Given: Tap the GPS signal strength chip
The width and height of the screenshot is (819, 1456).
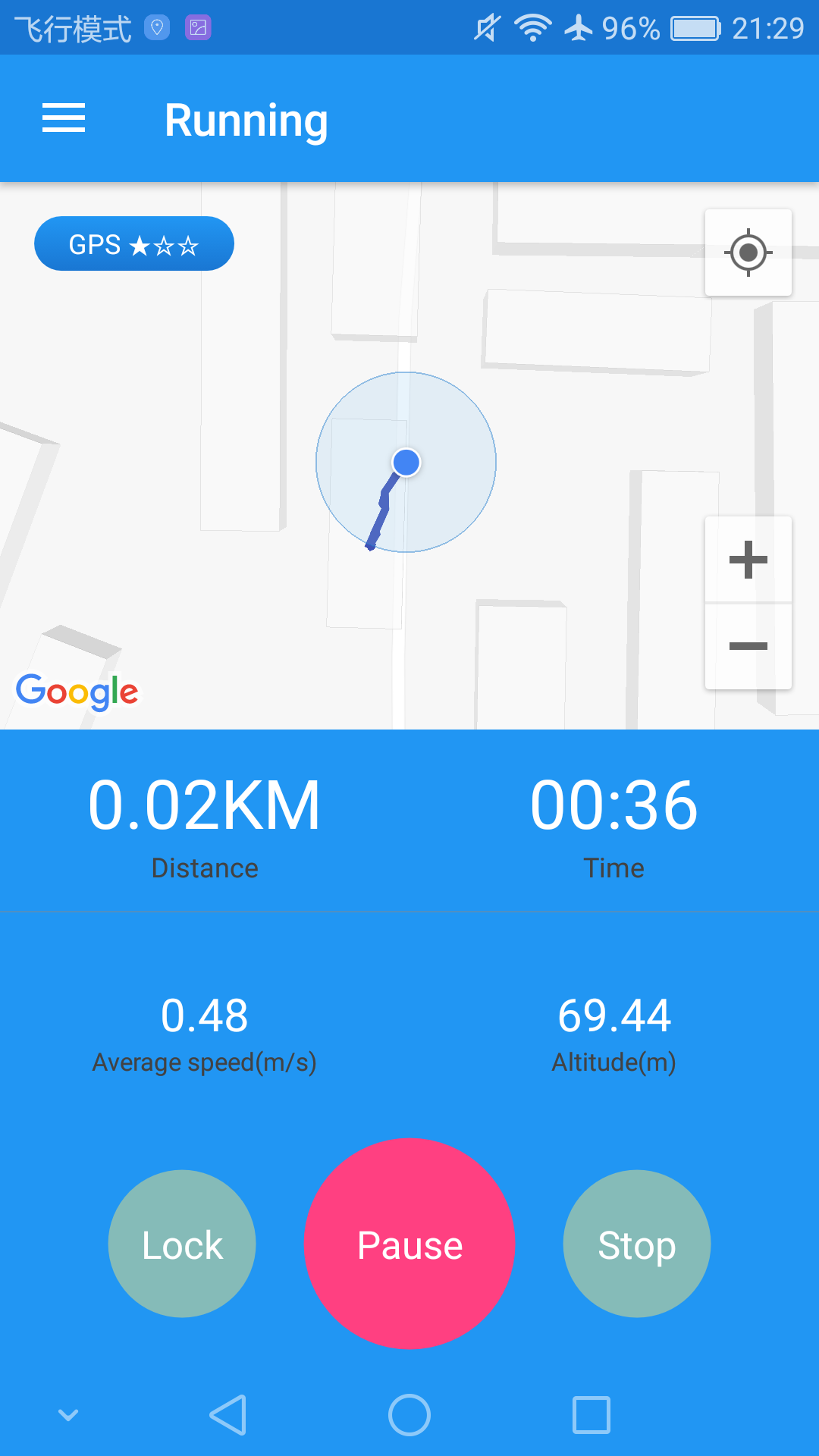Looking at the screenshot, I should (x=134, y=244).
